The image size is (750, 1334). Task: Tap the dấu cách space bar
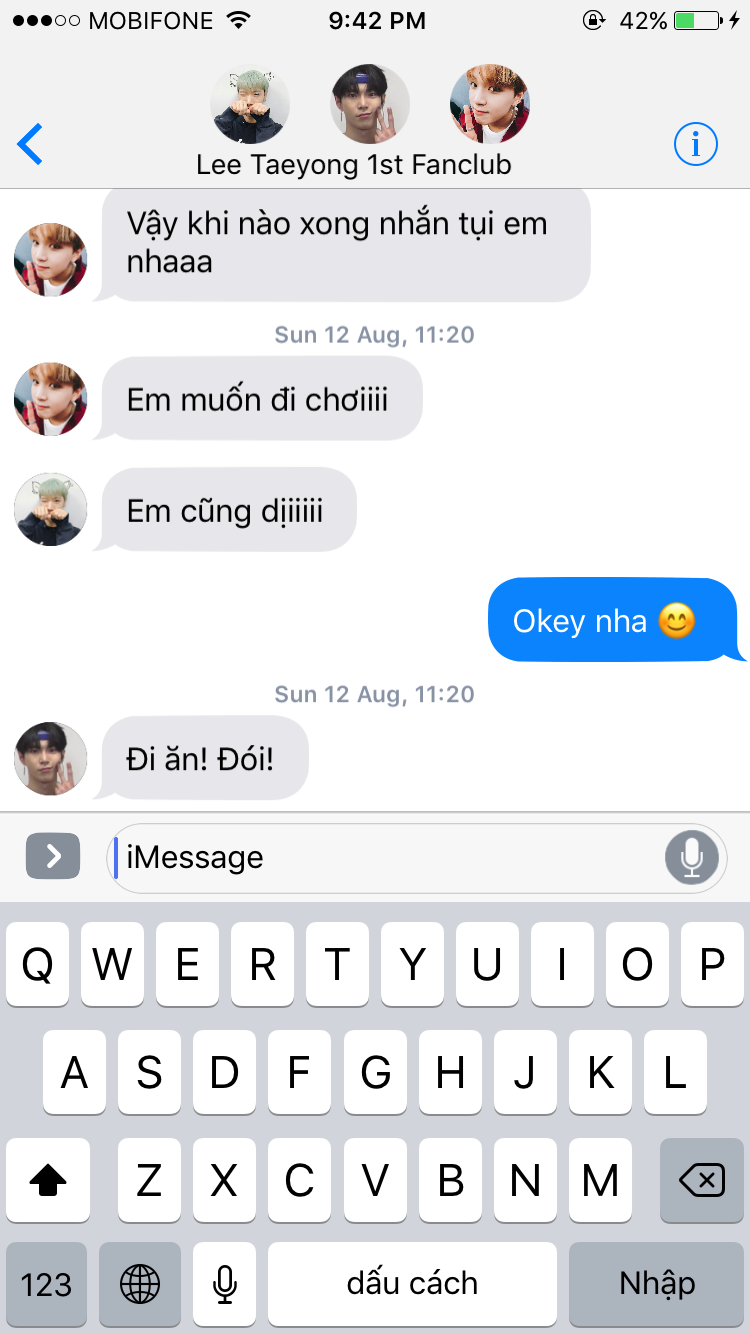(x=412, y=1284)
